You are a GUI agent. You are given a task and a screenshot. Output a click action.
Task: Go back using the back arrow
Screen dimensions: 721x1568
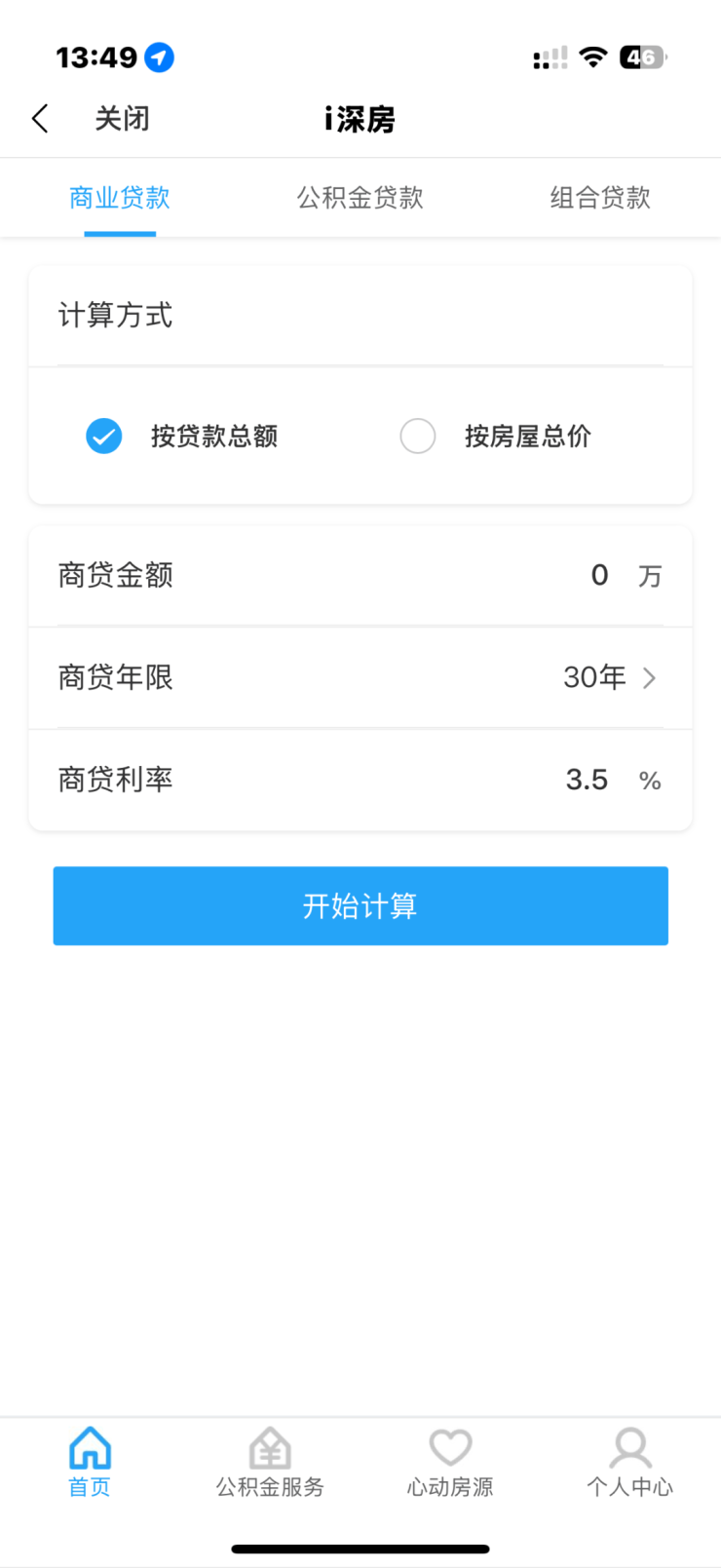click(40, 119)
